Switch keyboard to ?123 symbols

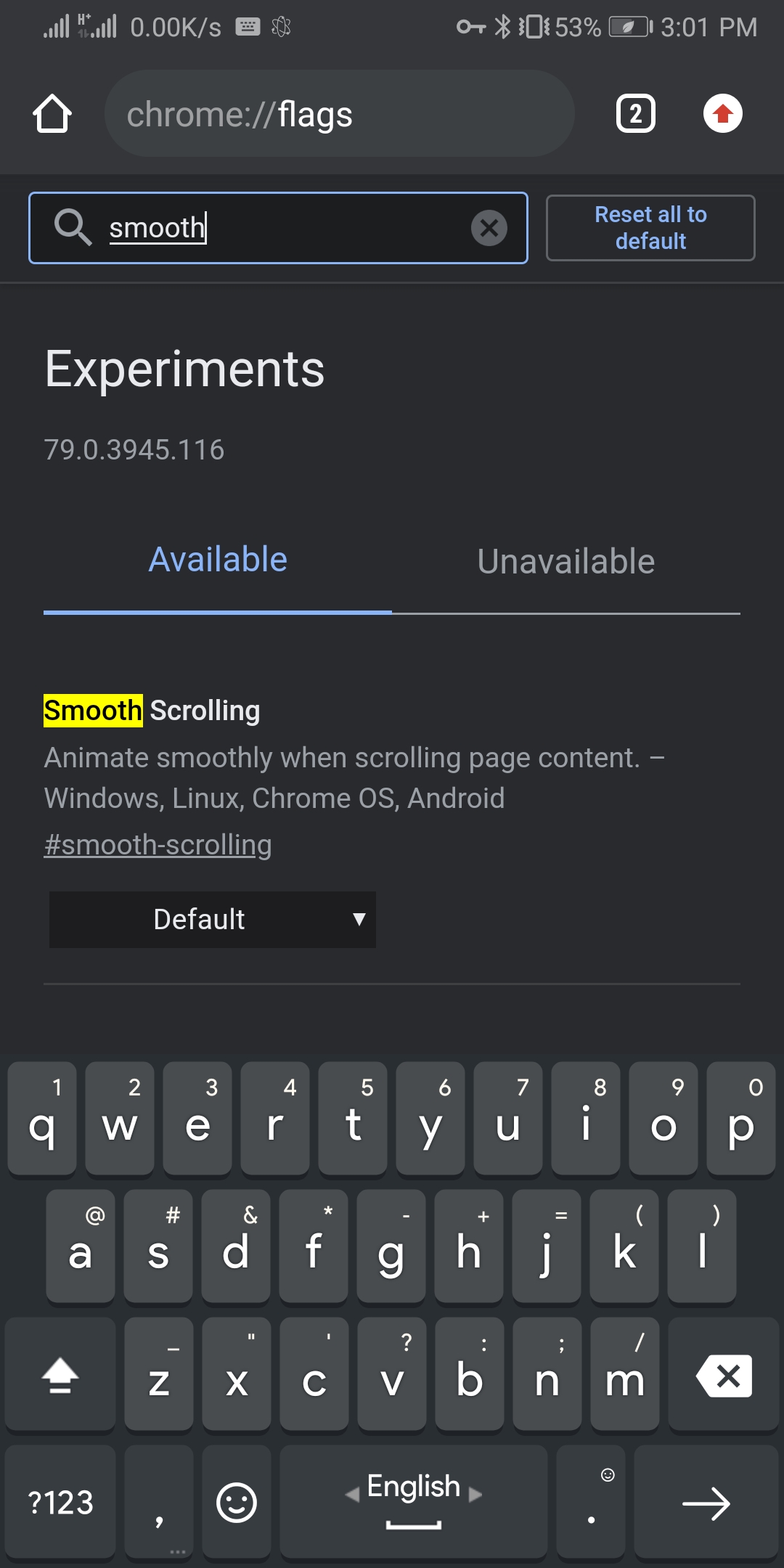click(x=60, y=1502)
